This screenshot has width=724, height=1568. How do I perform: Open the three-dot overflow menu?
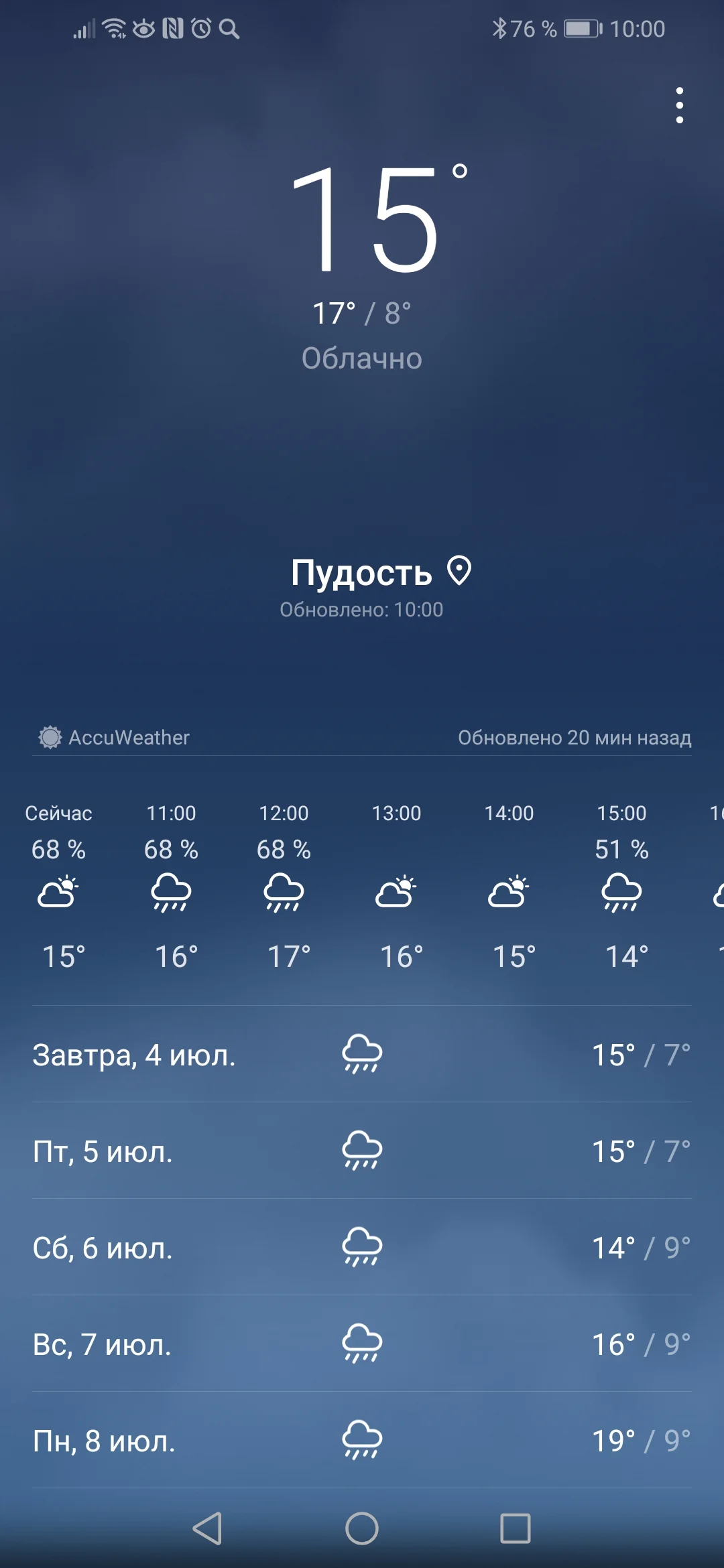pos(678,106)
